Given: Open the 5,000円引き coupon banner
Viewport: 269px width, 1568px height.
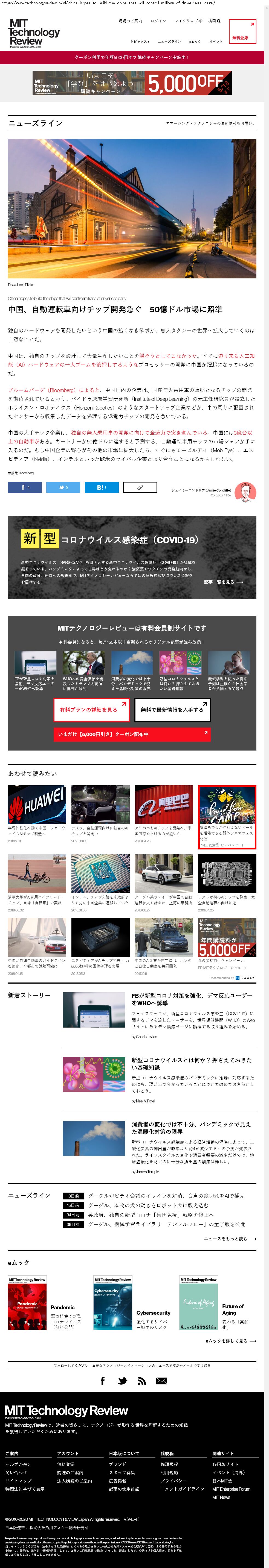Looking at the screenshot, I should [x=131, y=734].
